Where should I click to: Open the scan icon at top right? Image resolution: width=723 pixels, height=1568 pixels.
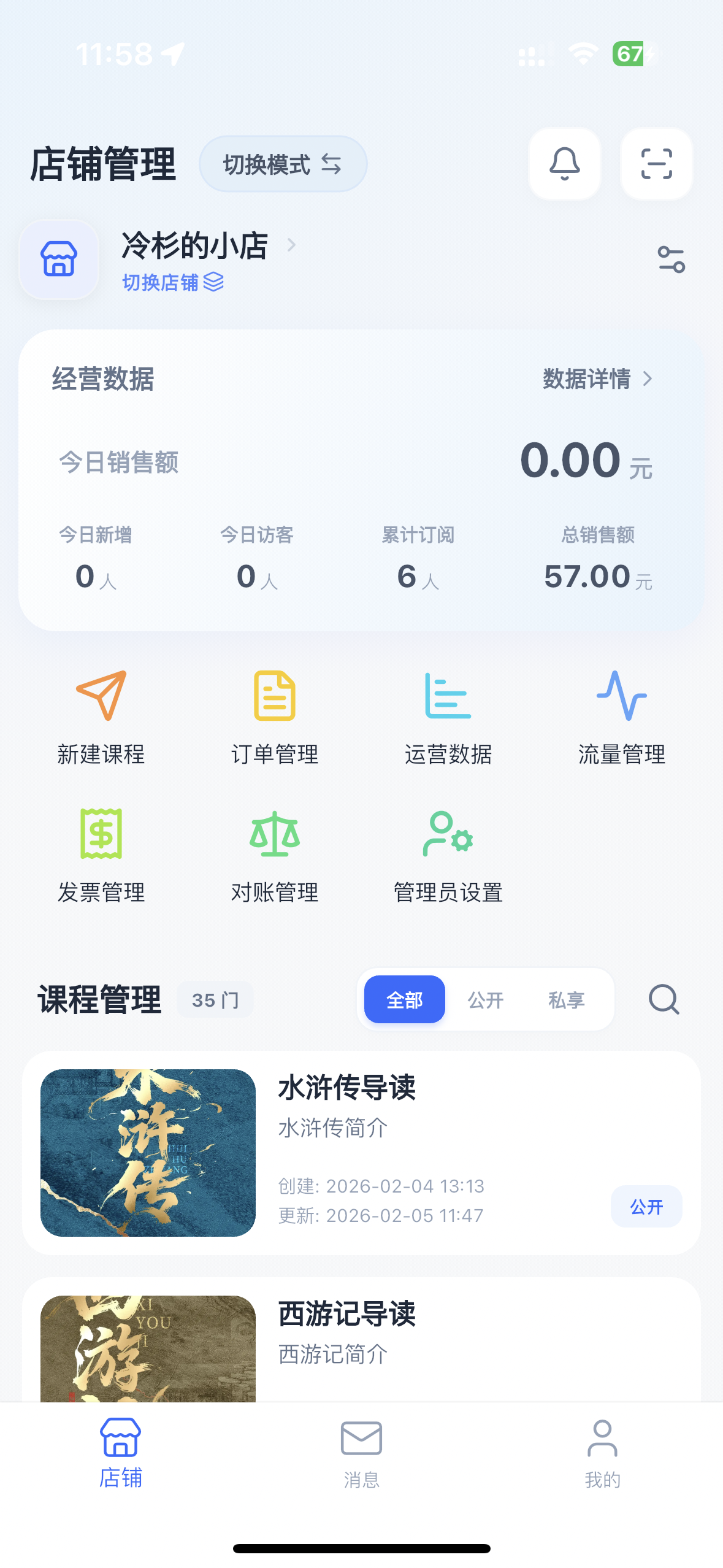pyautogui.click(x=656, y=164)
